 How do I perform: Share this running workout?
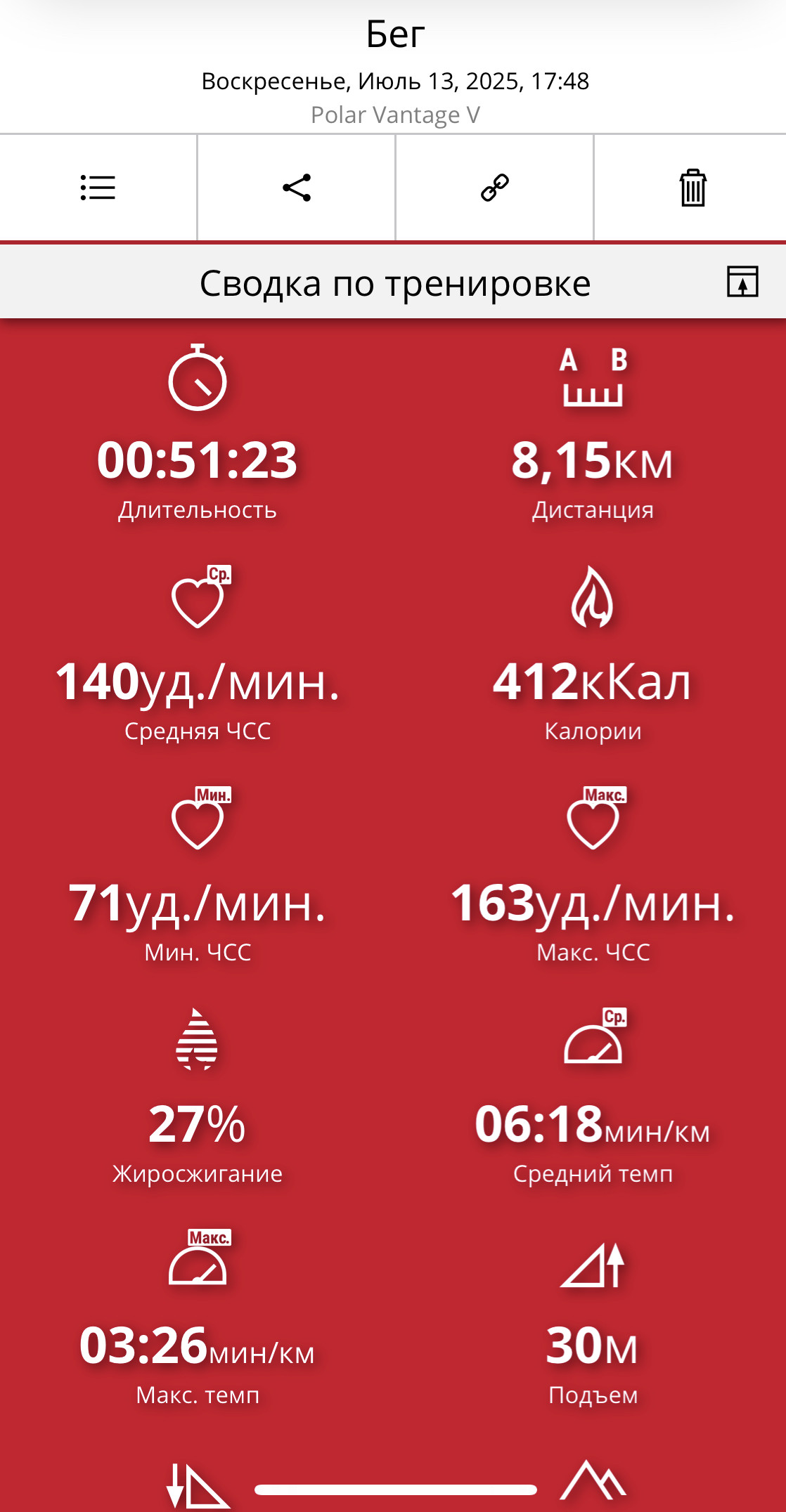pos(297,188)
